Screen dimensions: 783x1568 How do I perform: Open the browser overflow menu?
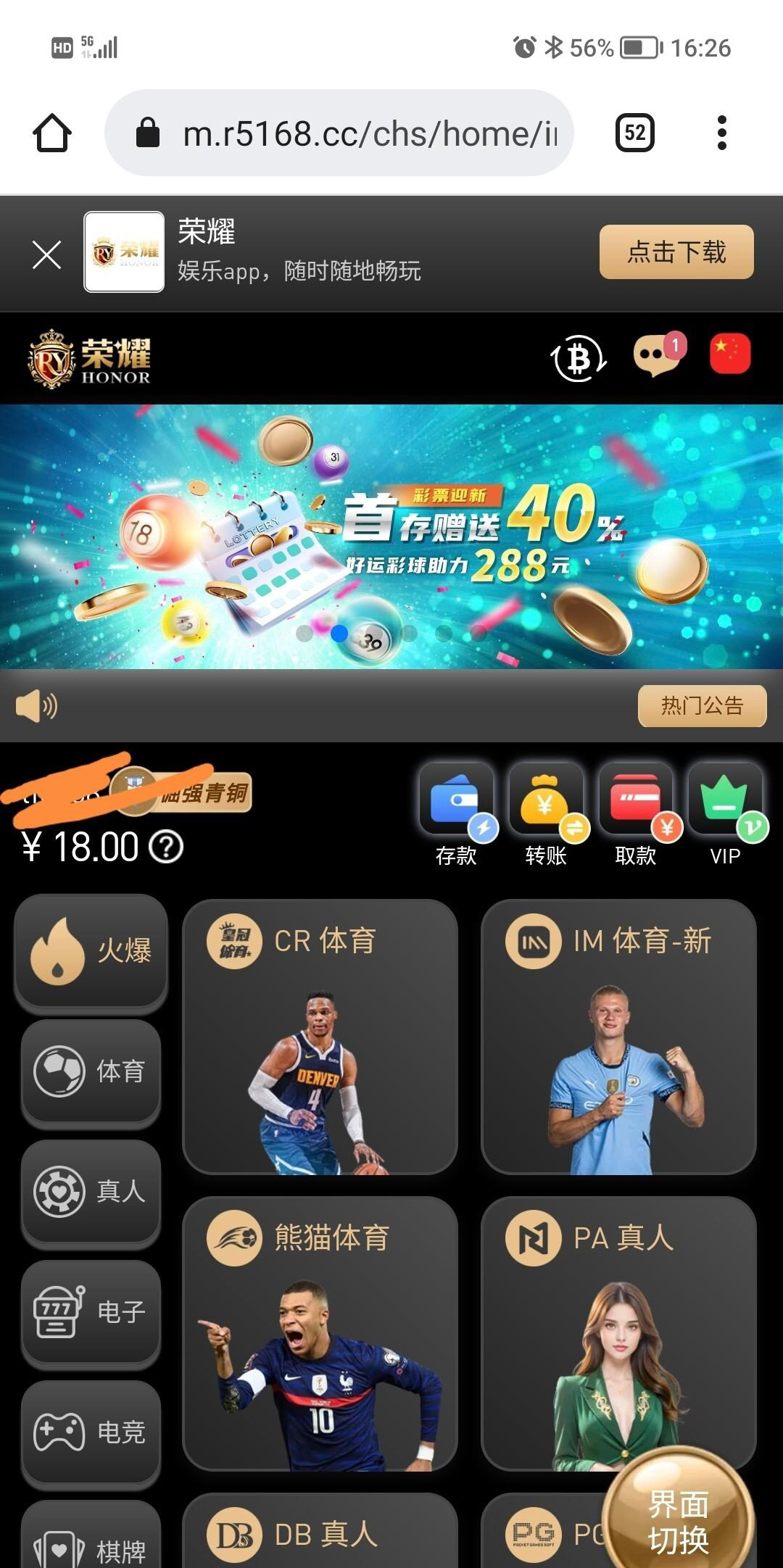point(721,133)
